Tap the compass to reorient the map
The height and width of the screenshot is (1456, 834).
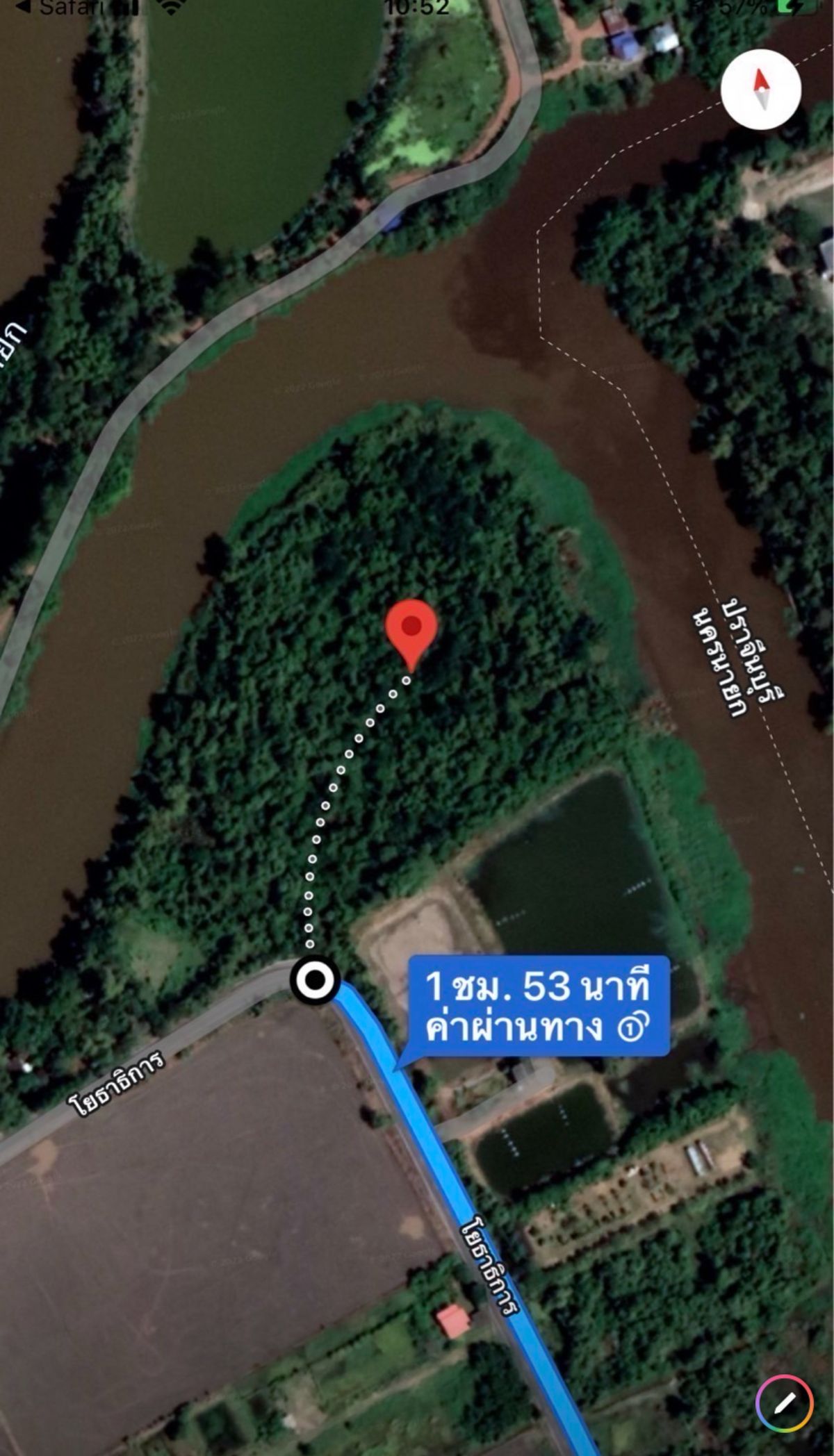click(761, 90)
